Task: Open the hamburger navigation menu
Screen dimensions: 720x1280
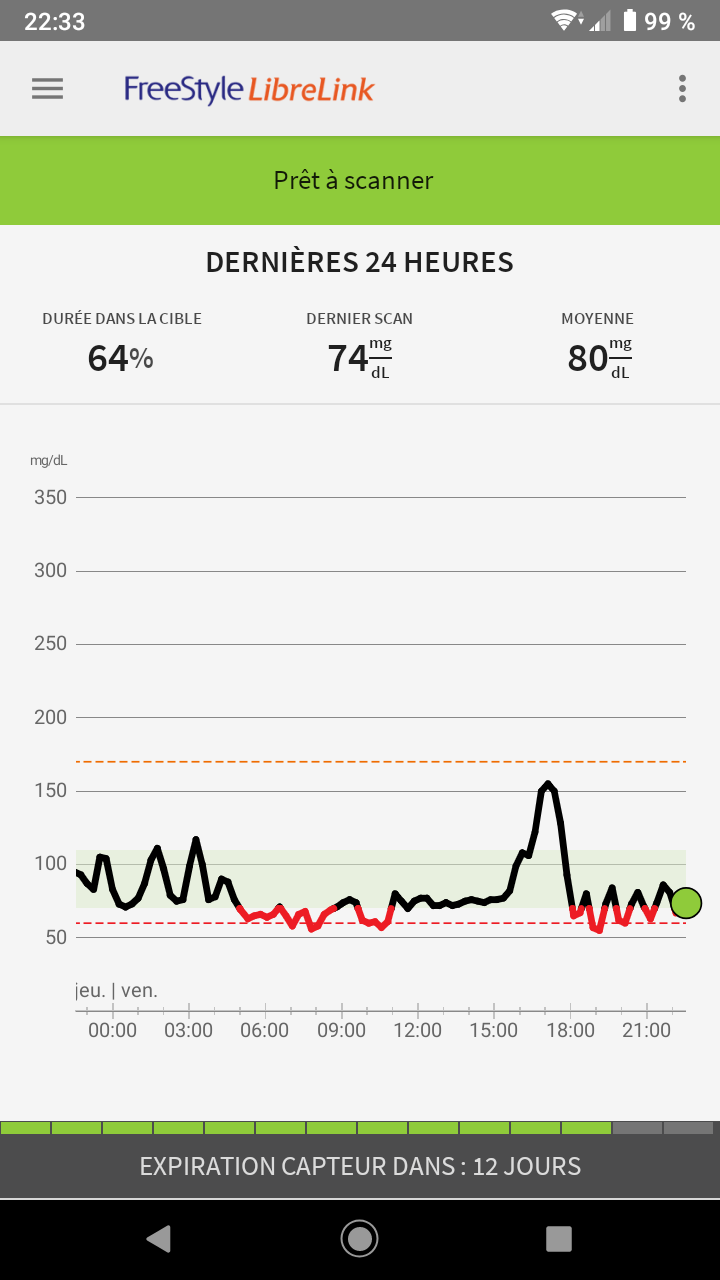Action: click(x=47, y=89)
